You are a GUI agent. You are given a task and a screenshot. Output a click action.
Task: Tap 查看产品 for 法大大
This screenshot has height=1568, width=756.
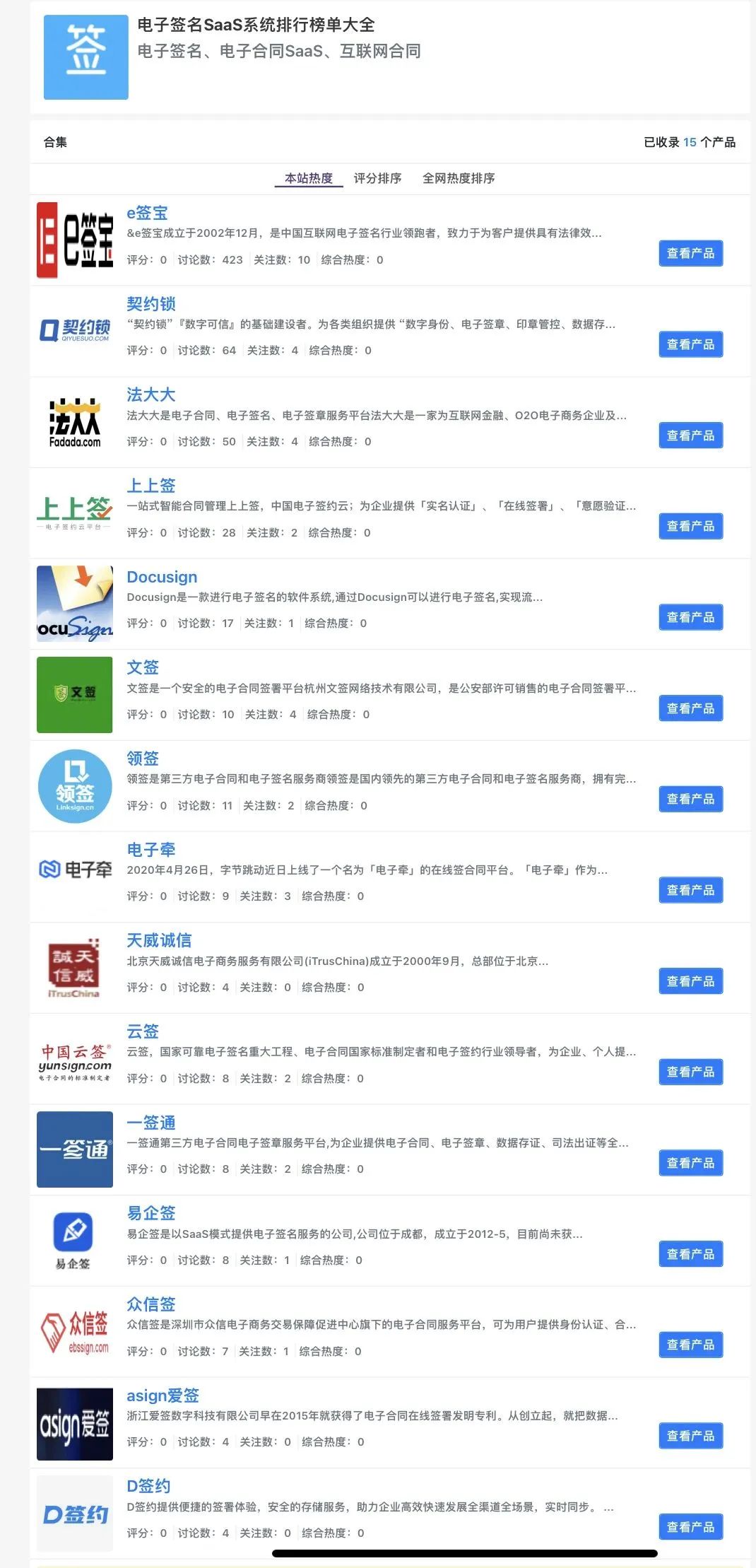(690, 435)
